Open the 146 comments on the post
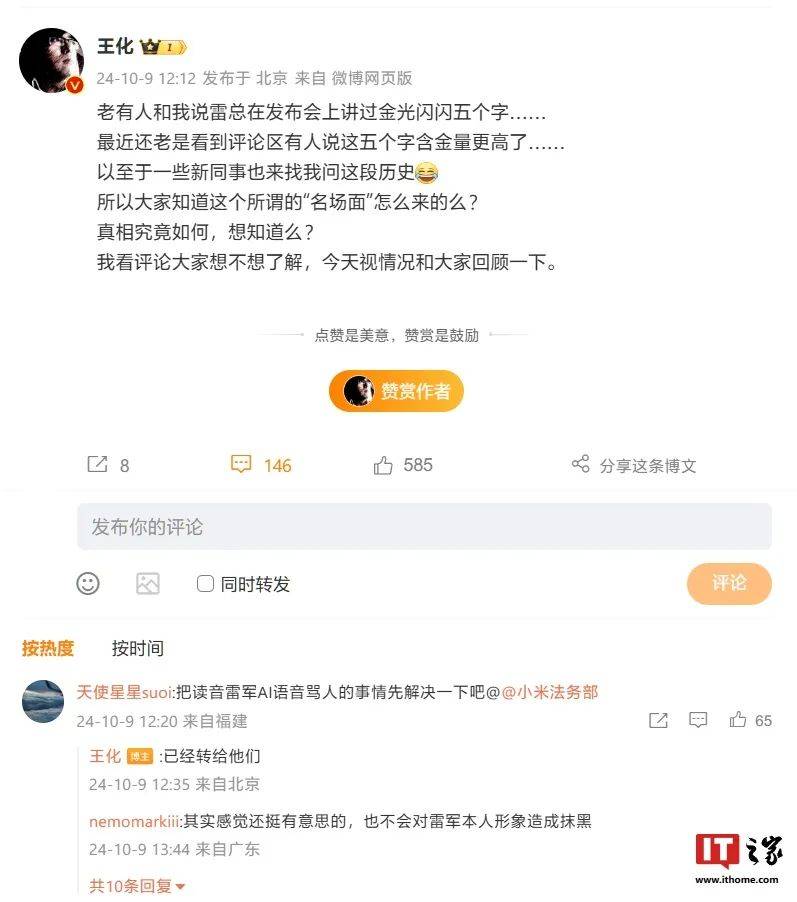 [x=261, y=465]
